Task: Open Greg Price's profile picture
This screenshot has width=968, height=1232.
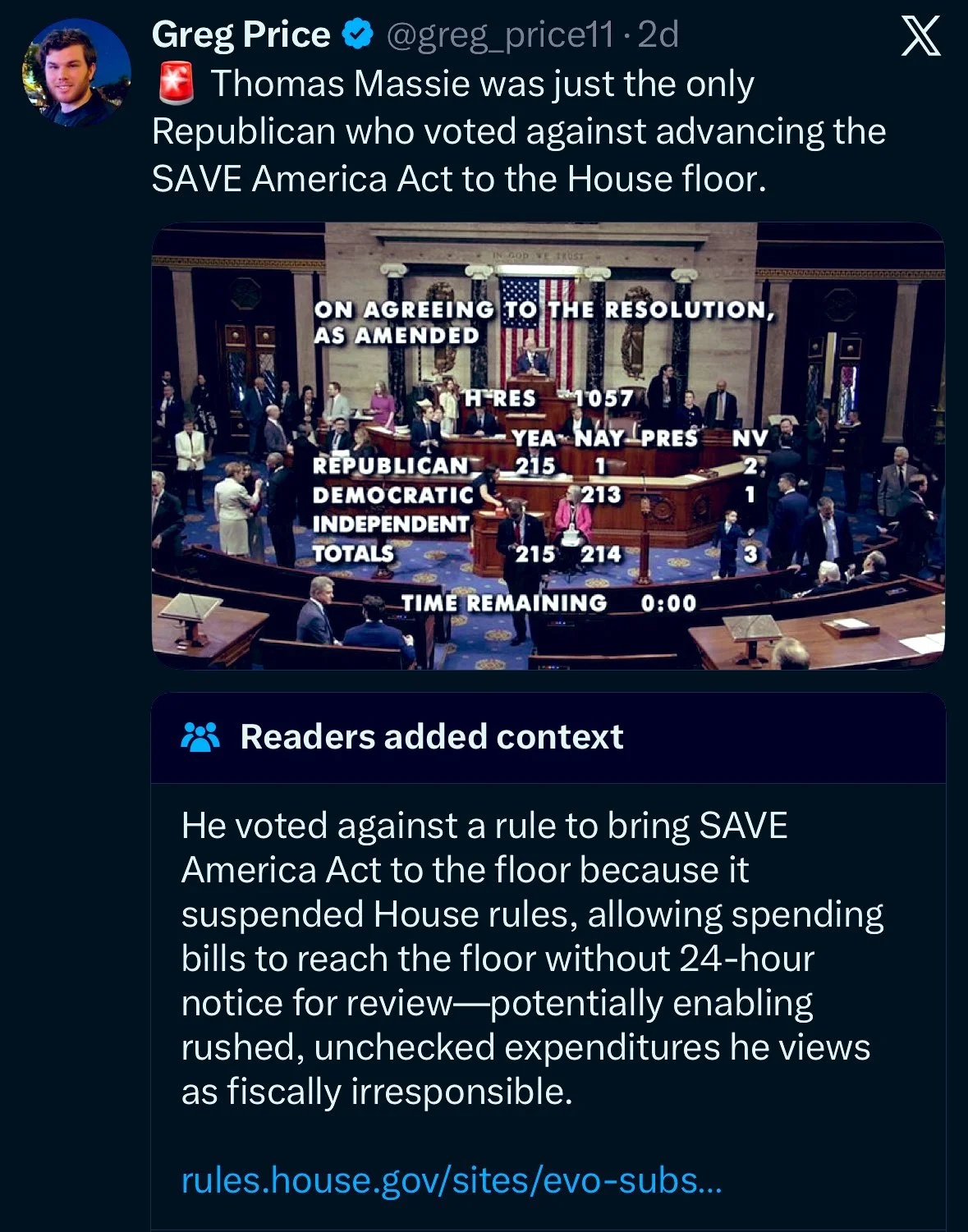Action: [x=76, y=72]
